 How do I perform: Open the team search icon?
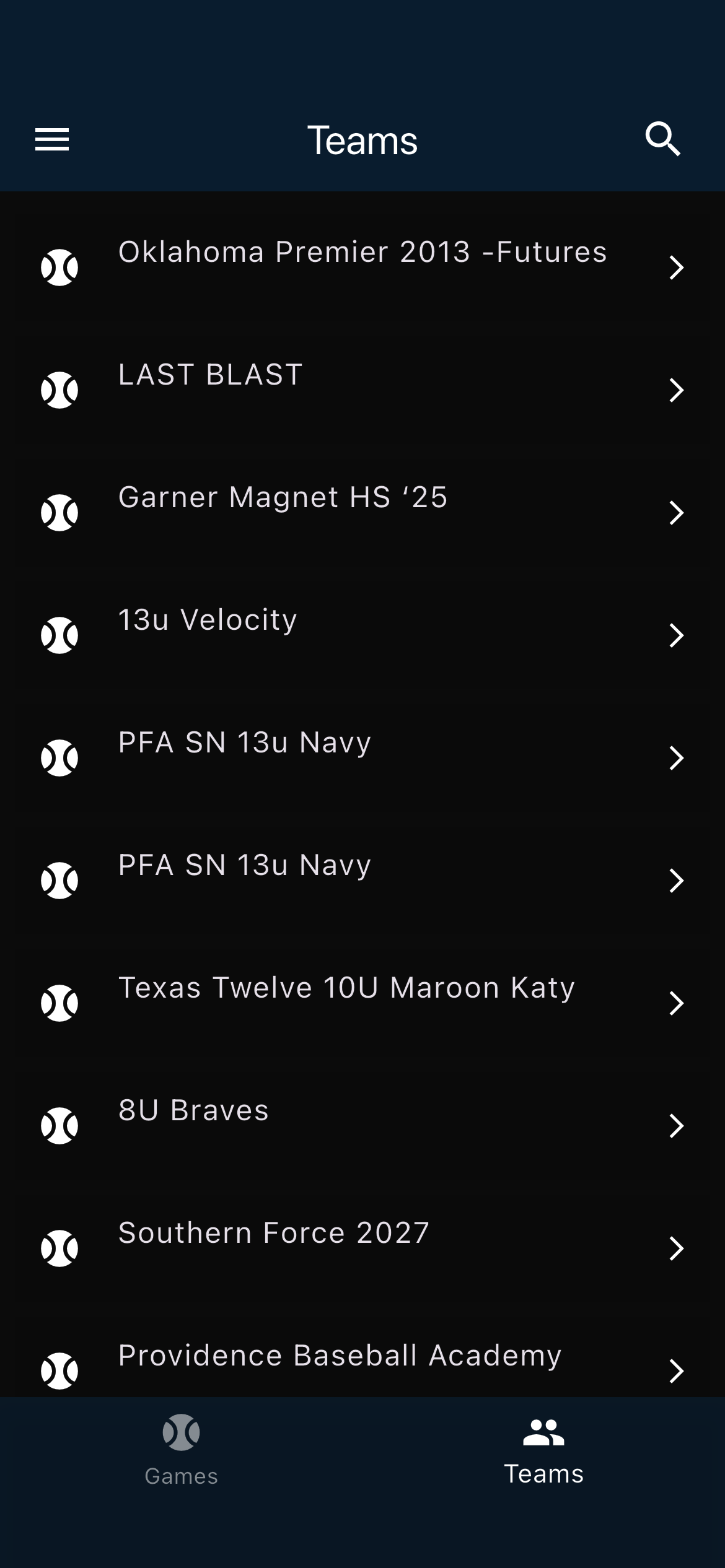[x=662, y=139]
